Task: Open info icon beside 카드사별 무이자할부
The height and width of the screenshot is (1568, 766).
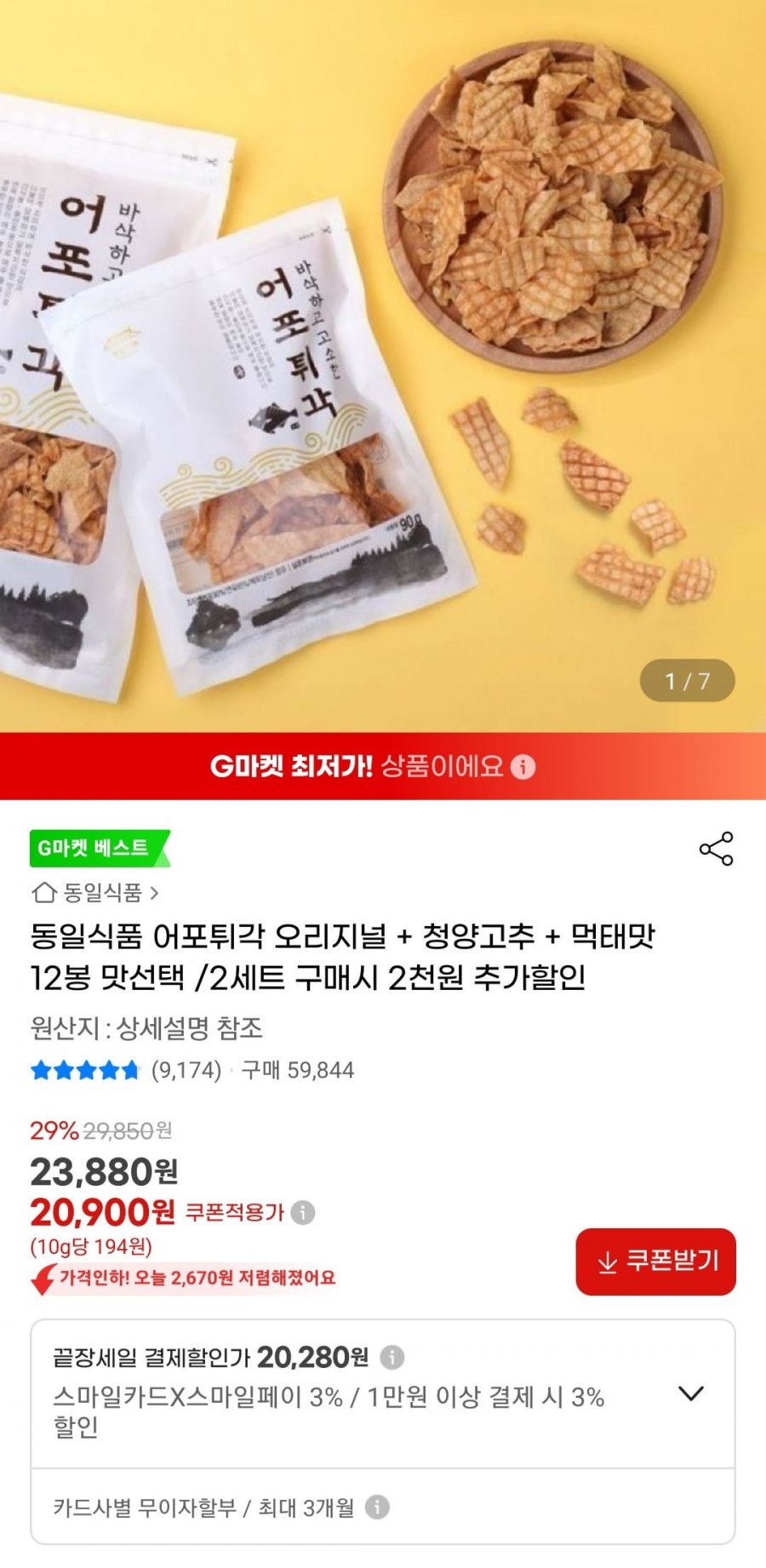Action: point(377,1508)
